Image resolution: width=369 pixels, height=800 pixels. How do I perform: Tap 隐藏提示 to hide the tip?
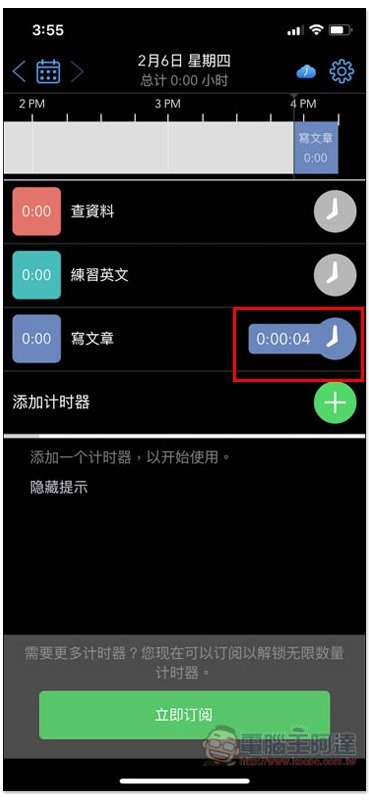59,487
